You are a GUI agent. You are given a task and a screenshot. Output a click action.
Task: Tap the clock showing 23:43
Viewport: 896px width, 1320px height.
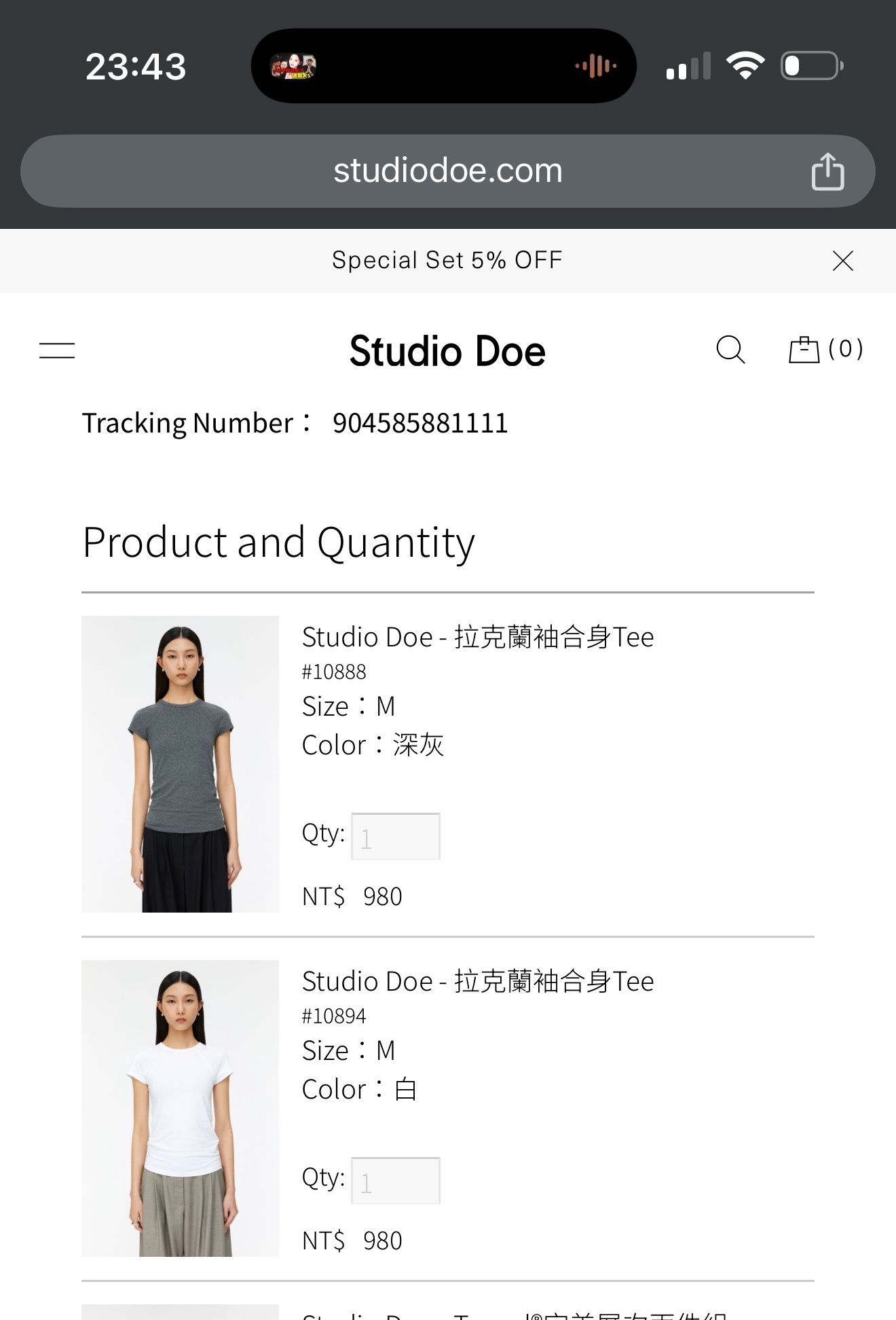(137, 65)
